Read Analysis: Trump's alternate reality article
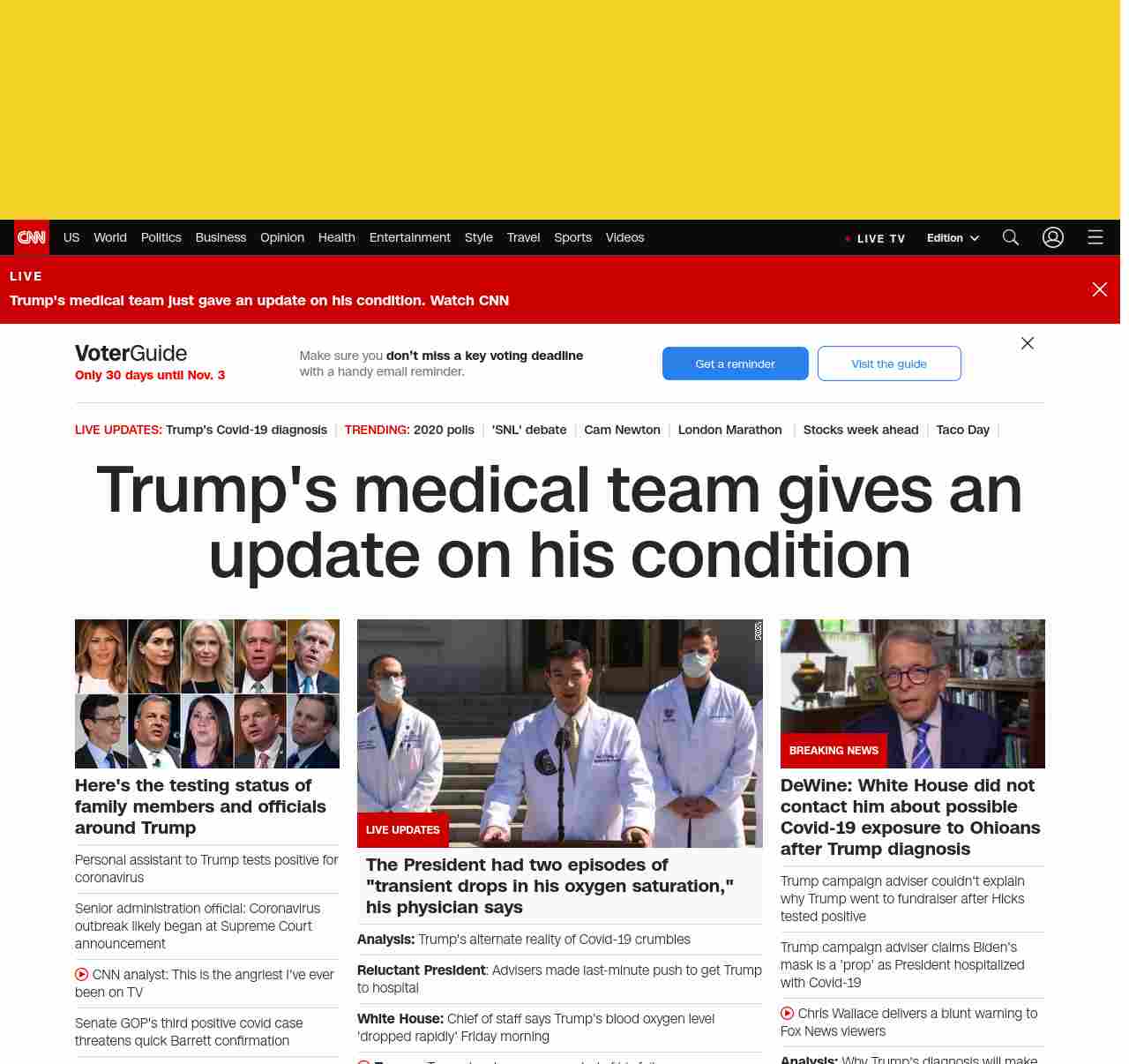1129x1064 pixels. click(524, 940)
